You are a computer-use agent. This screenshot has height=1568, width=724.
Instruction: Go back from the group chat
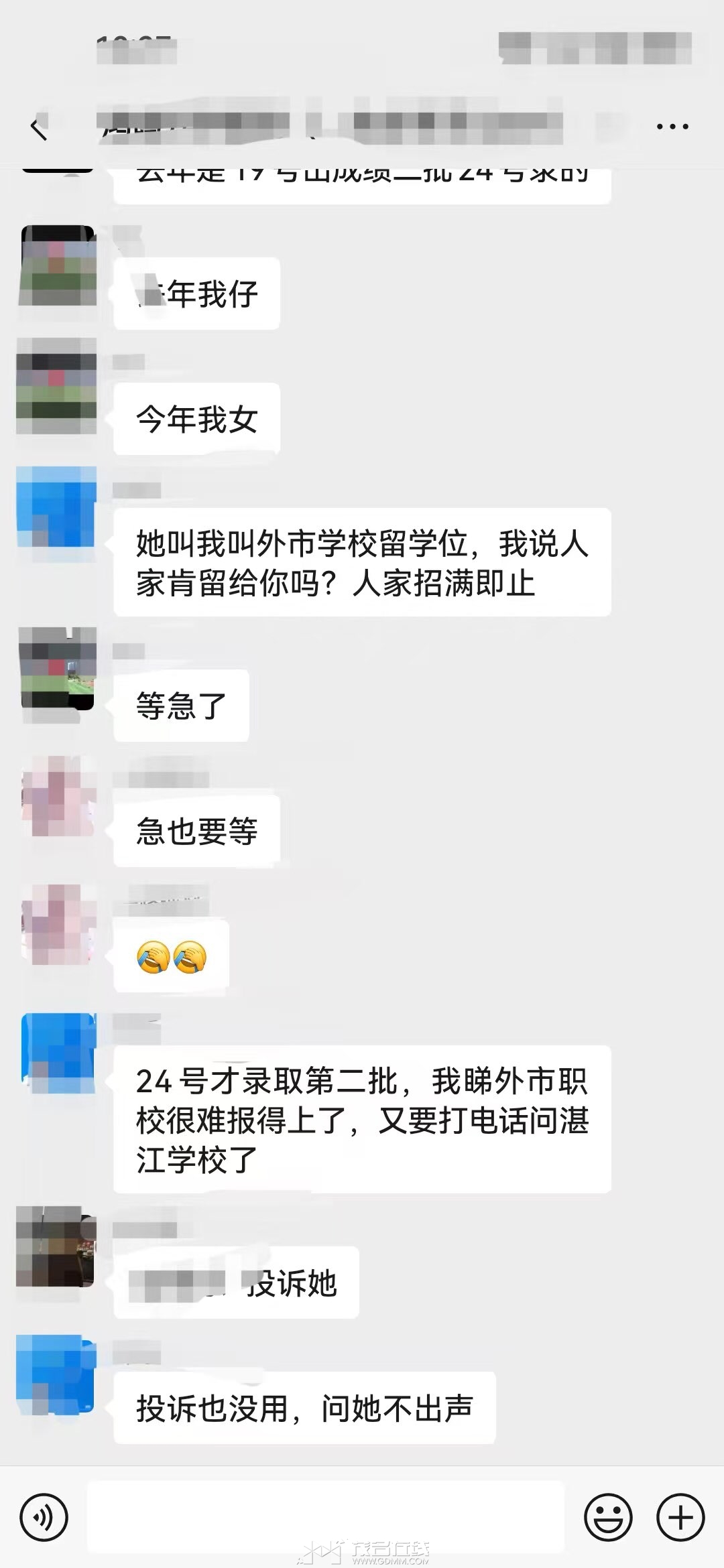point(39,127)
